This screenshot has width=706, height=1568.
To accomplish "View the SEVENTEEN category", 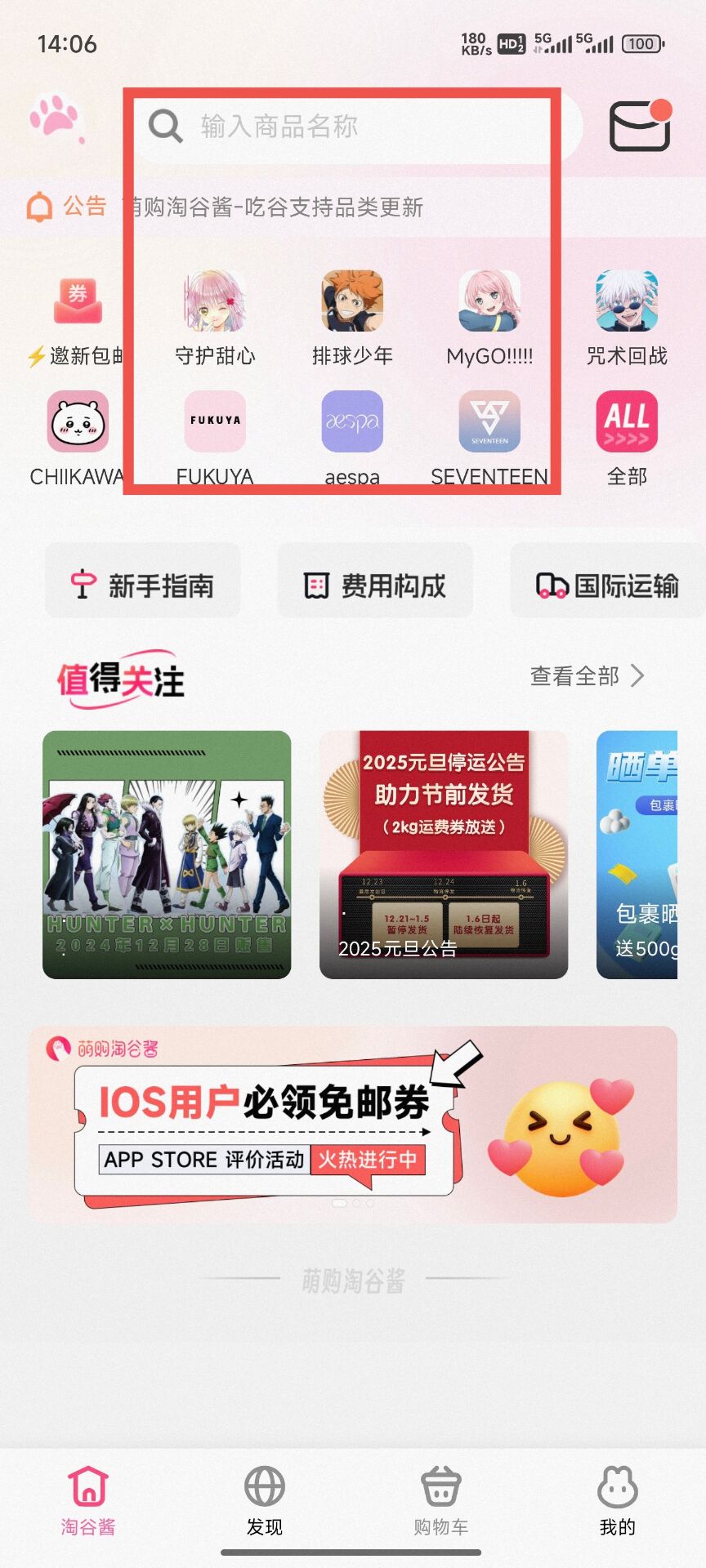I will tap(489, 439).
